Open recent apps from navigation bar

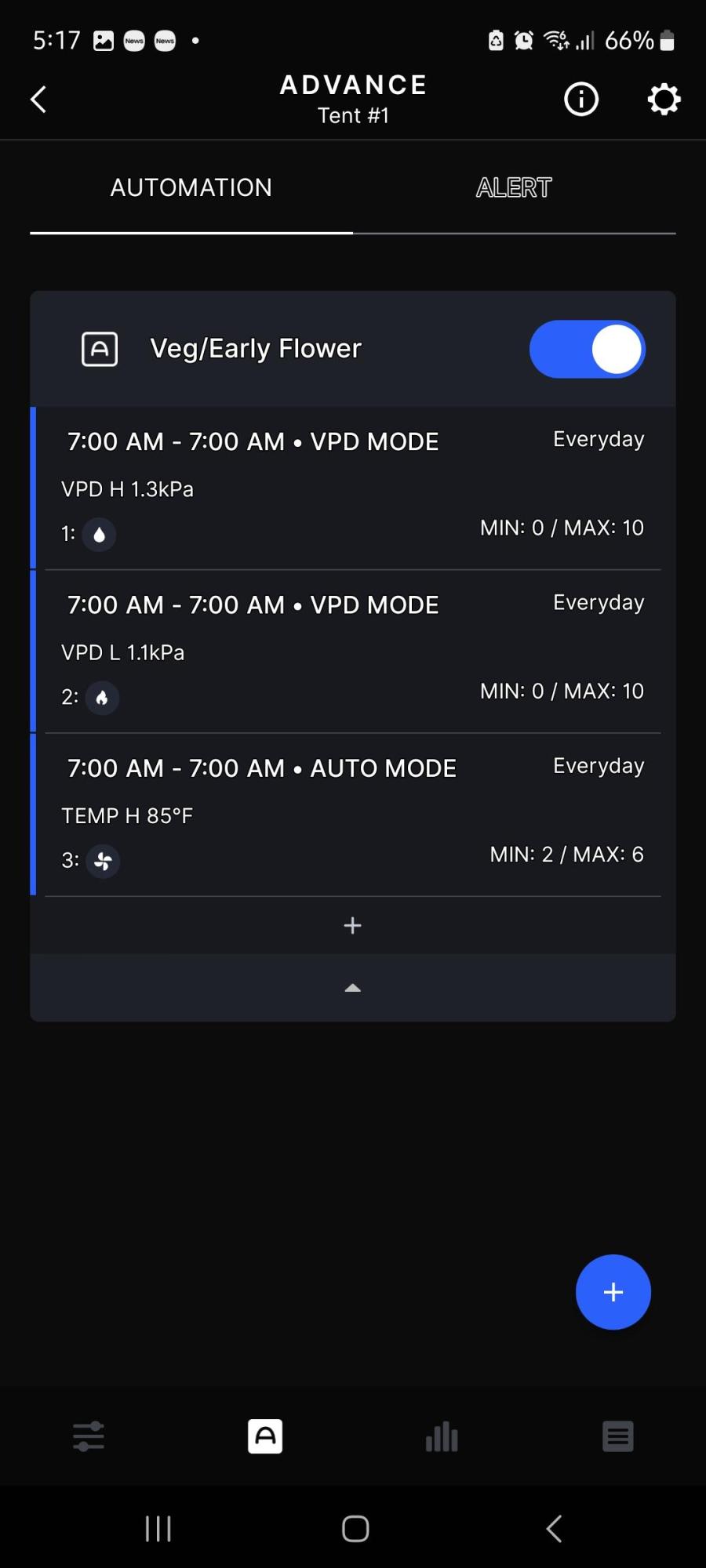pyautogui.click(x=158, y=1529)
